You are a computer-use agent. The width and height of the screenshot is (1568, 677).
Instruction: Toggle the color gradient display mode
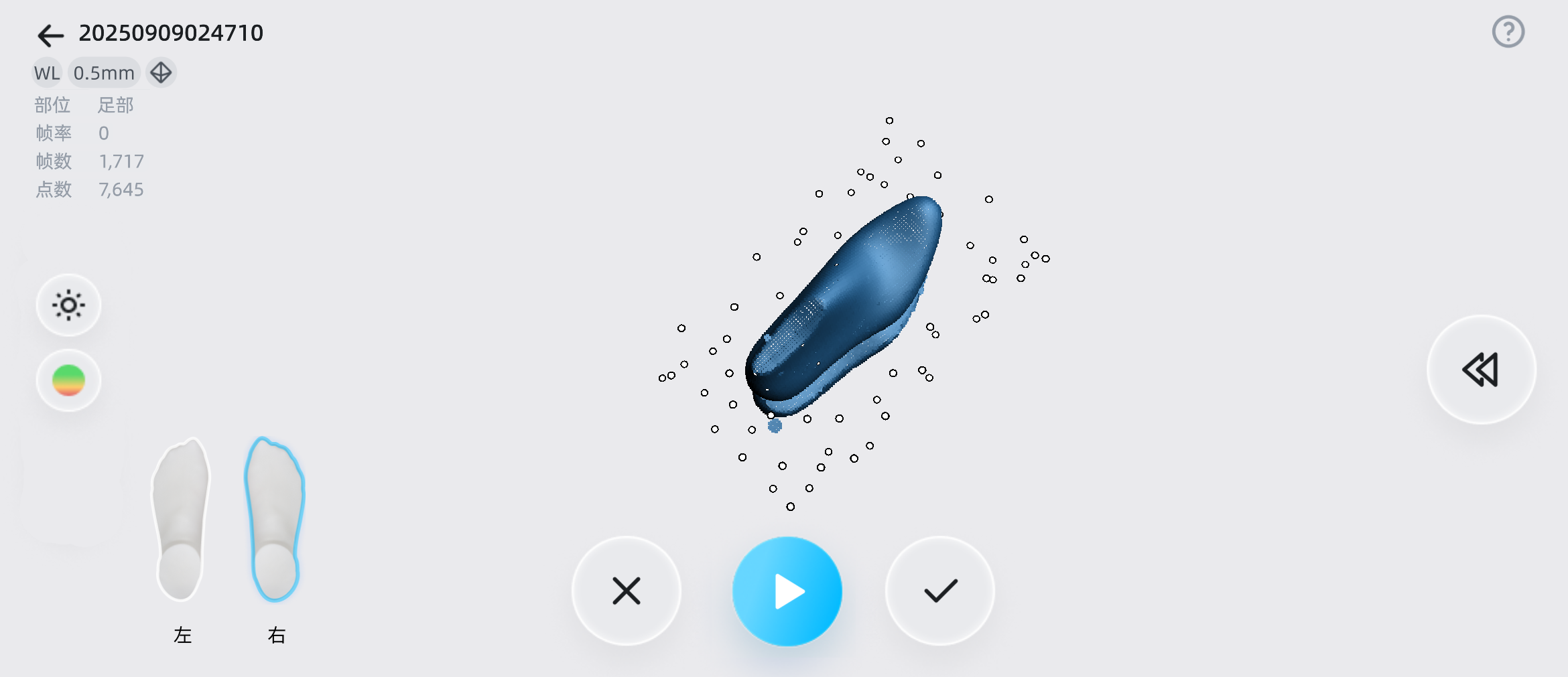coord(68,380)
